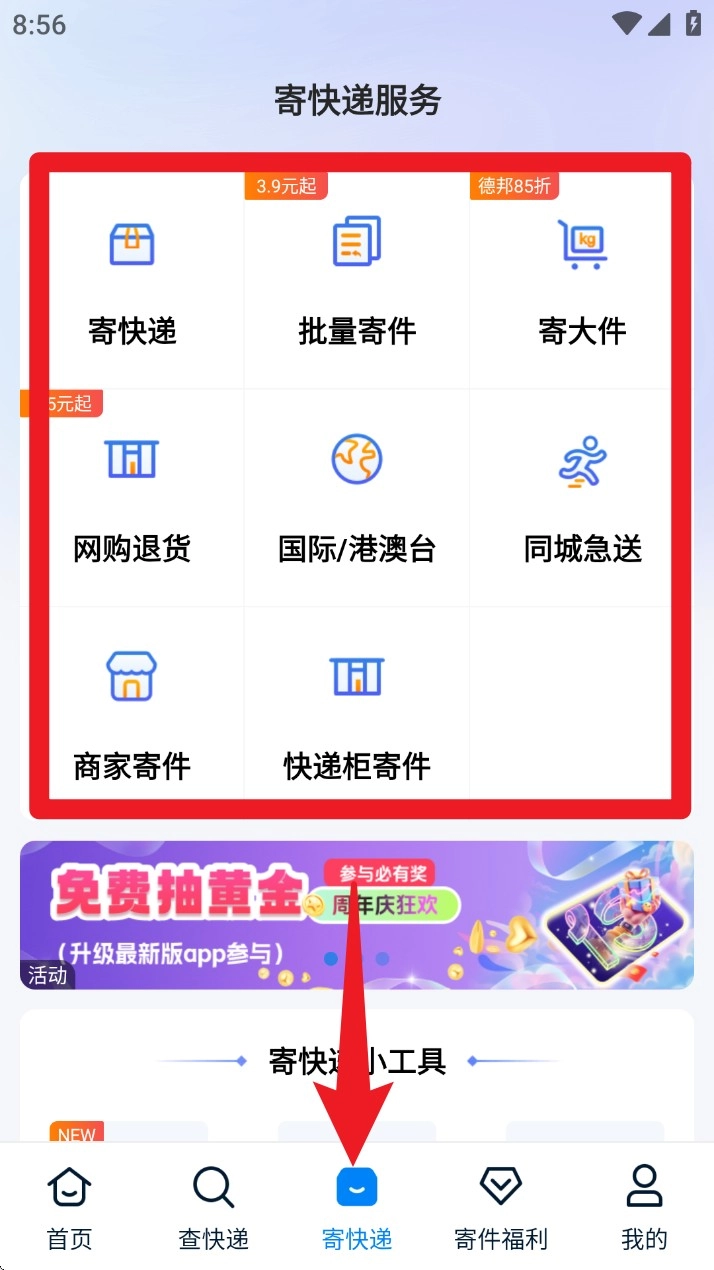This screenshot has width=714, height=1270.
Task: Tap 网购退货 online return option
Action: coord(132,498)
